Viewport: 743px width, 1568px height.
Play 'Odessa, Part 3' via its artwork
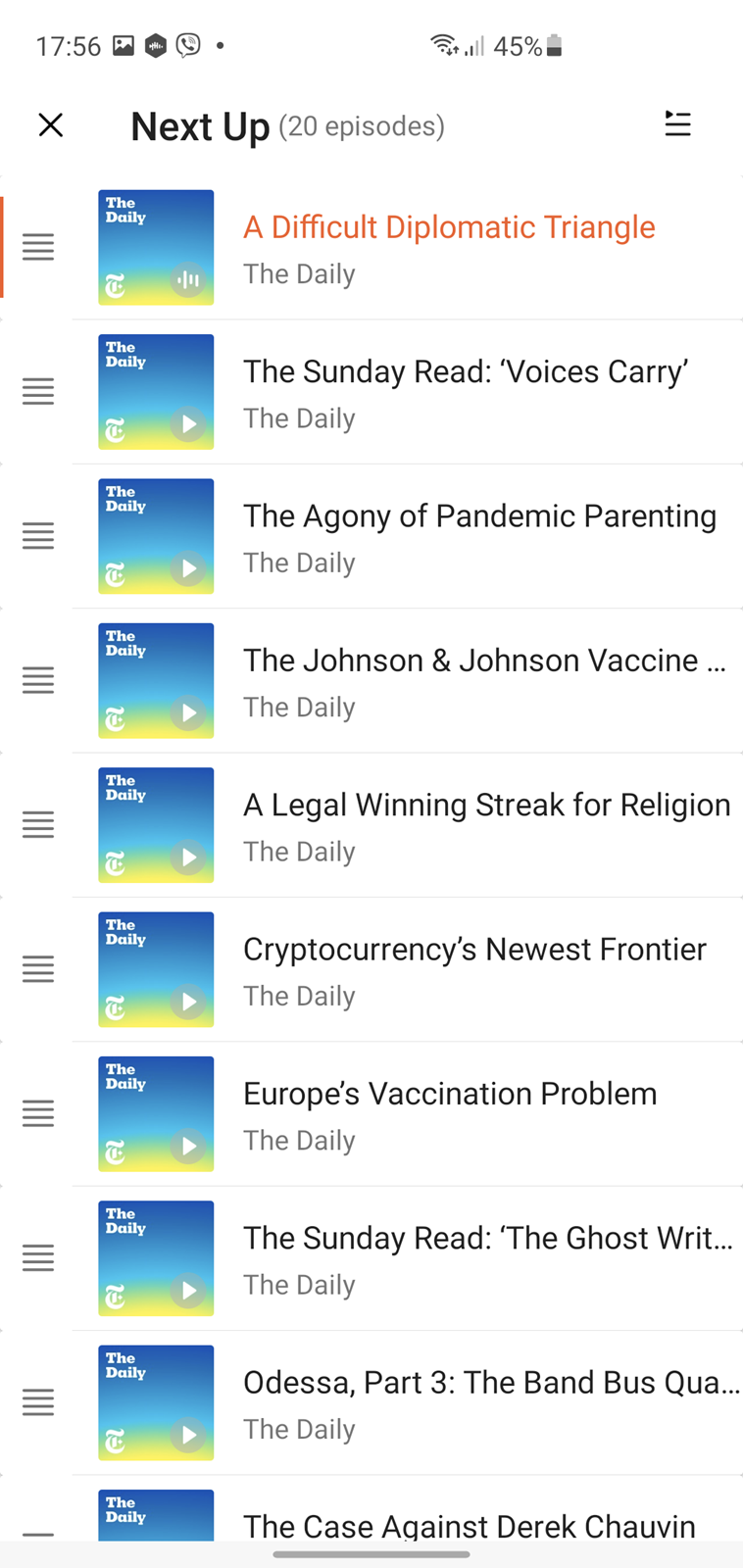coord(156,1402)
